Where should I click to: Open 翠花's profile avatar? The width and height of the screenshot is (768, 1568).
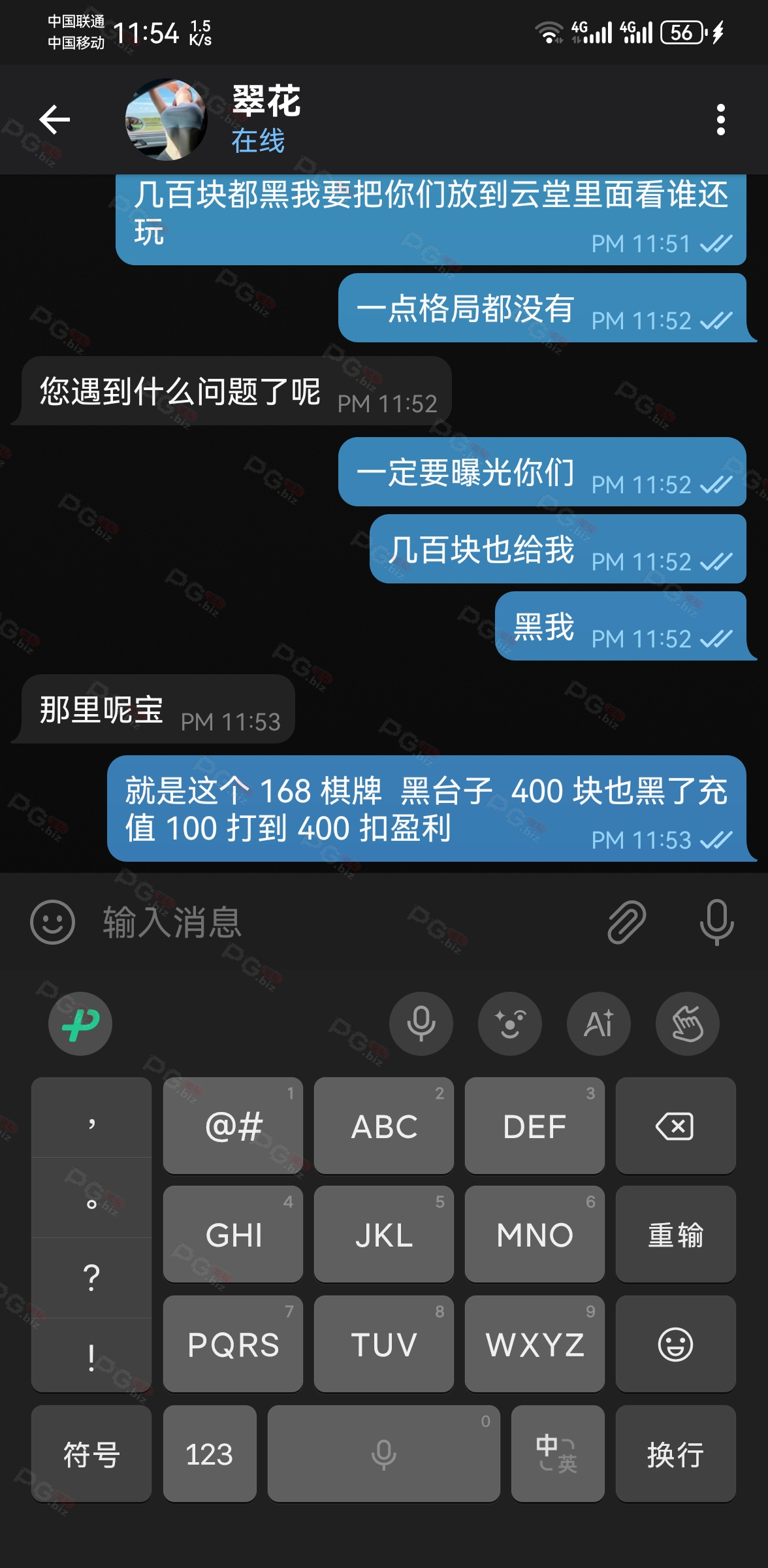(x=167, y=120)
